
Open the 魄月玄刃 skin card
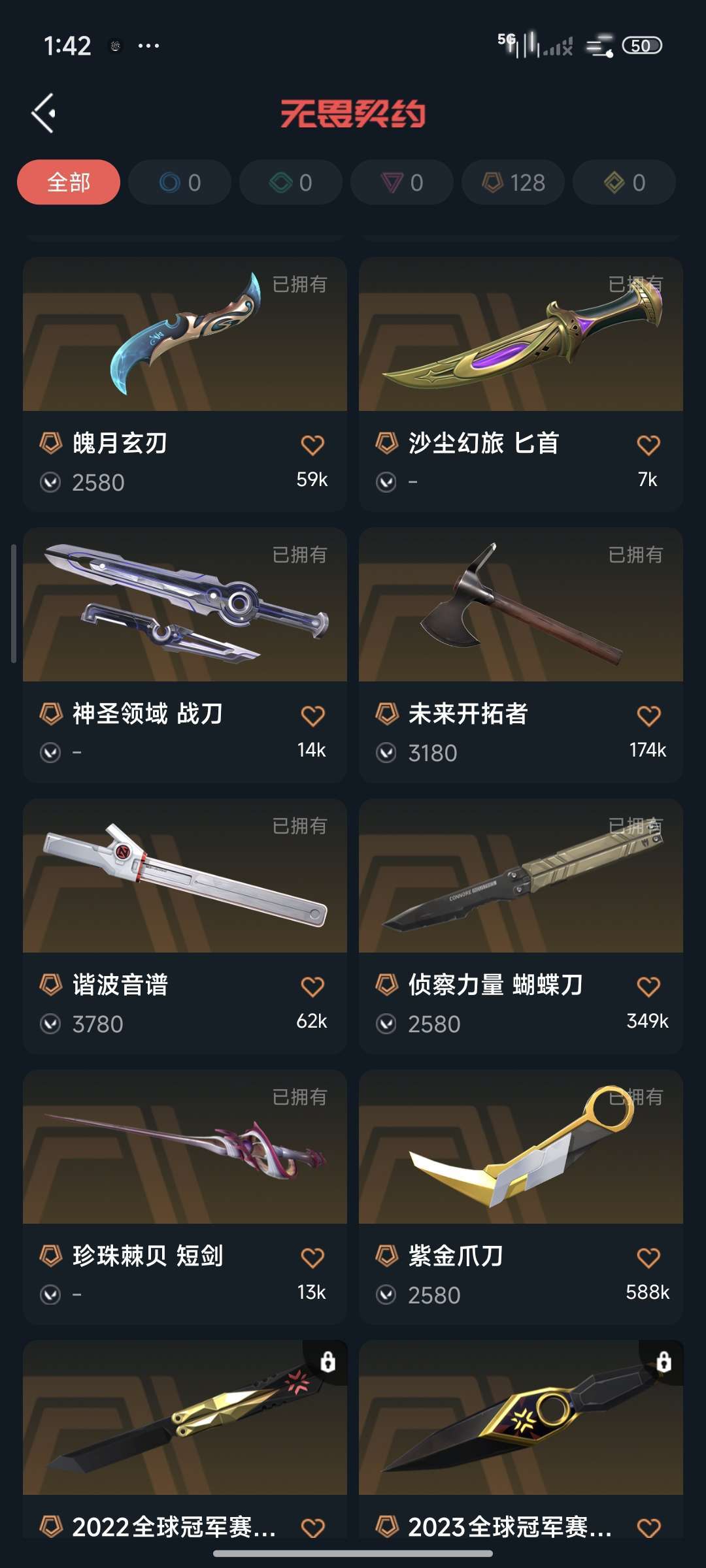click(x=185, y=384)
